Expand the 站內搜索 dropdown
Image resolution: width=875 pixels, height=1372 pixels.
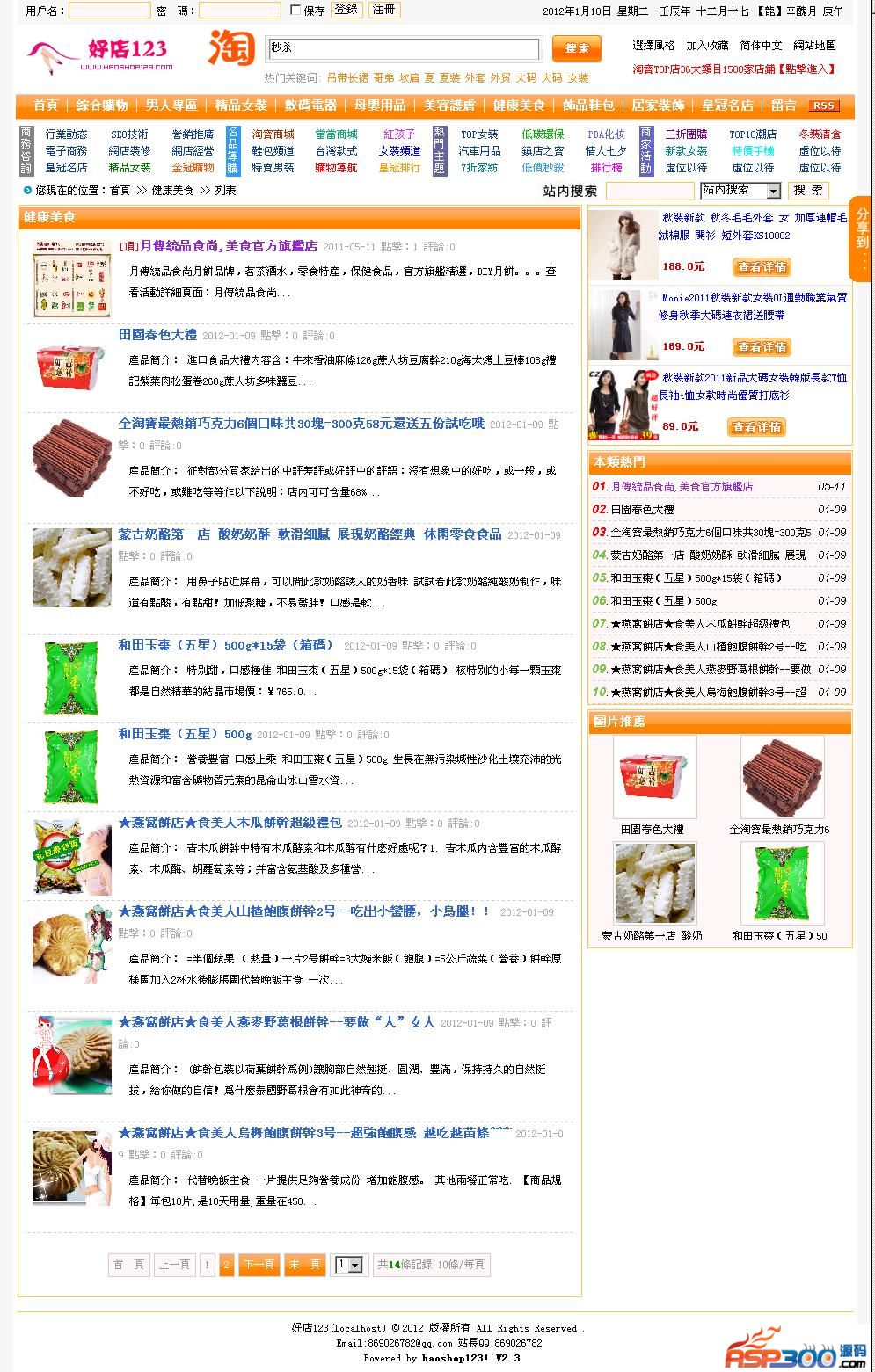773,191
